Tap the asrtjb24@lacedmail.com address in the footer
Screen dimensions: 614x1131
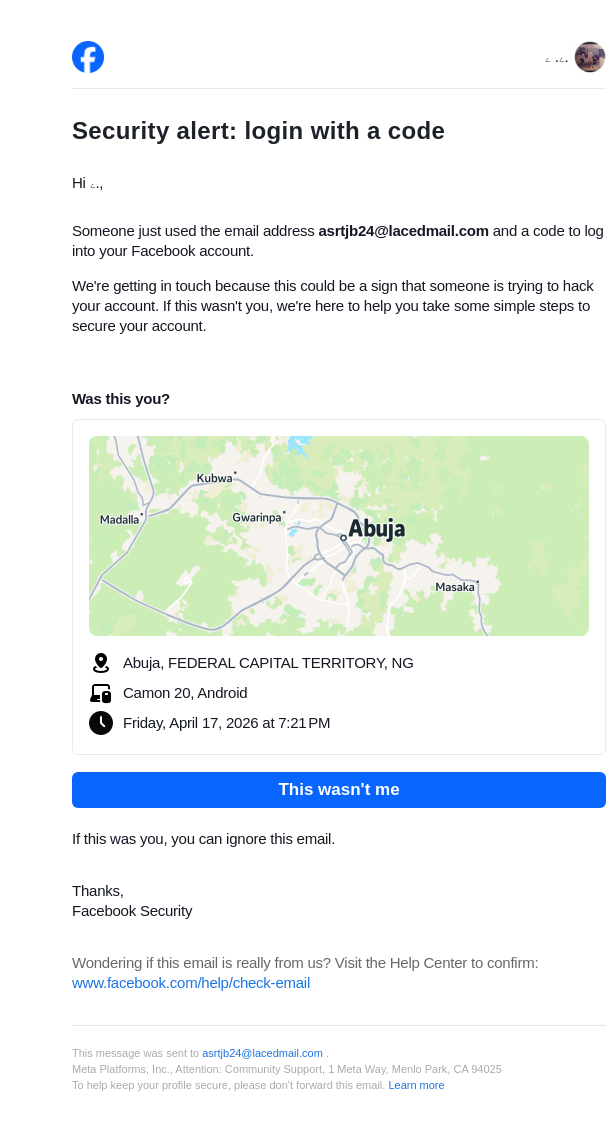[x=262, y=1053]
